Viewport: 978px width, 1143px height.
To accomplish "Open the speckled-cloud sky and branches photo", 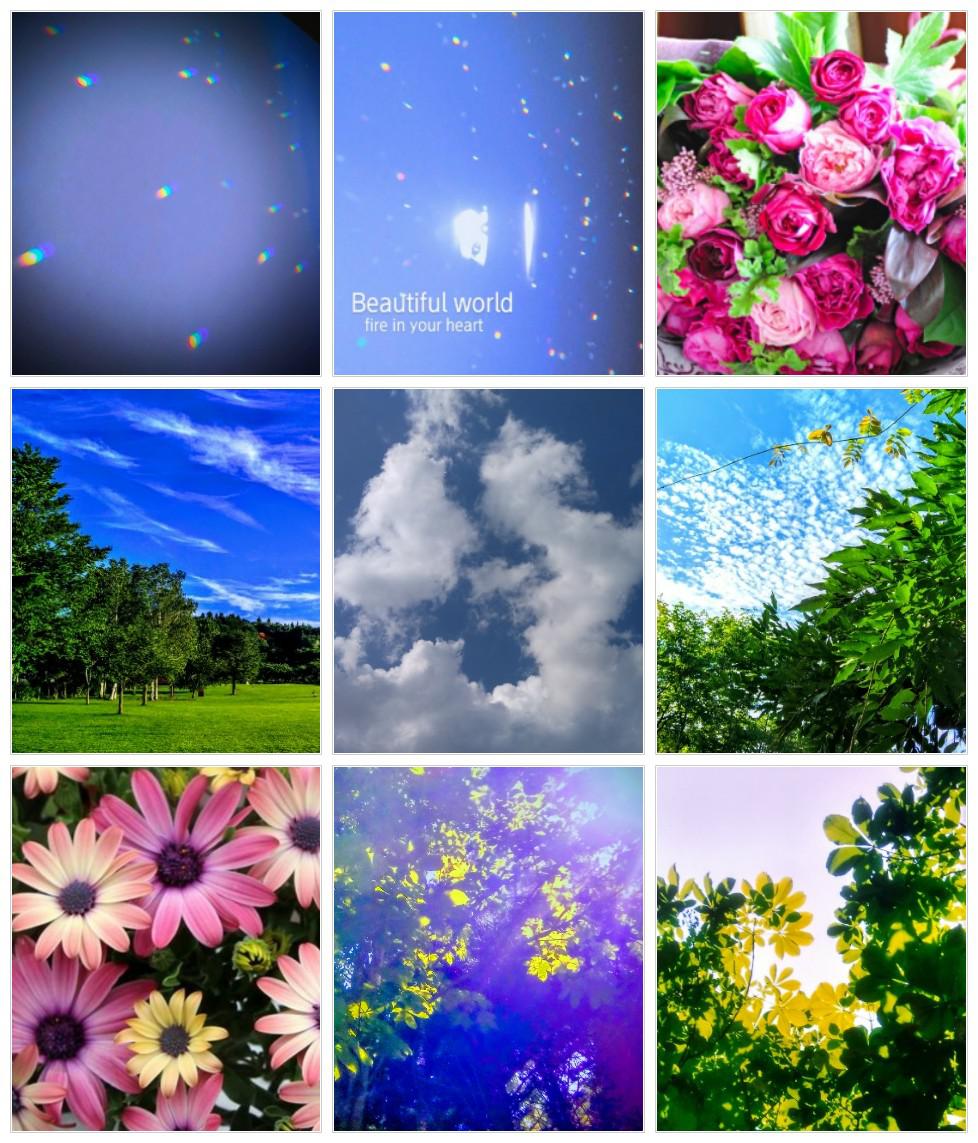I will 811,571.
